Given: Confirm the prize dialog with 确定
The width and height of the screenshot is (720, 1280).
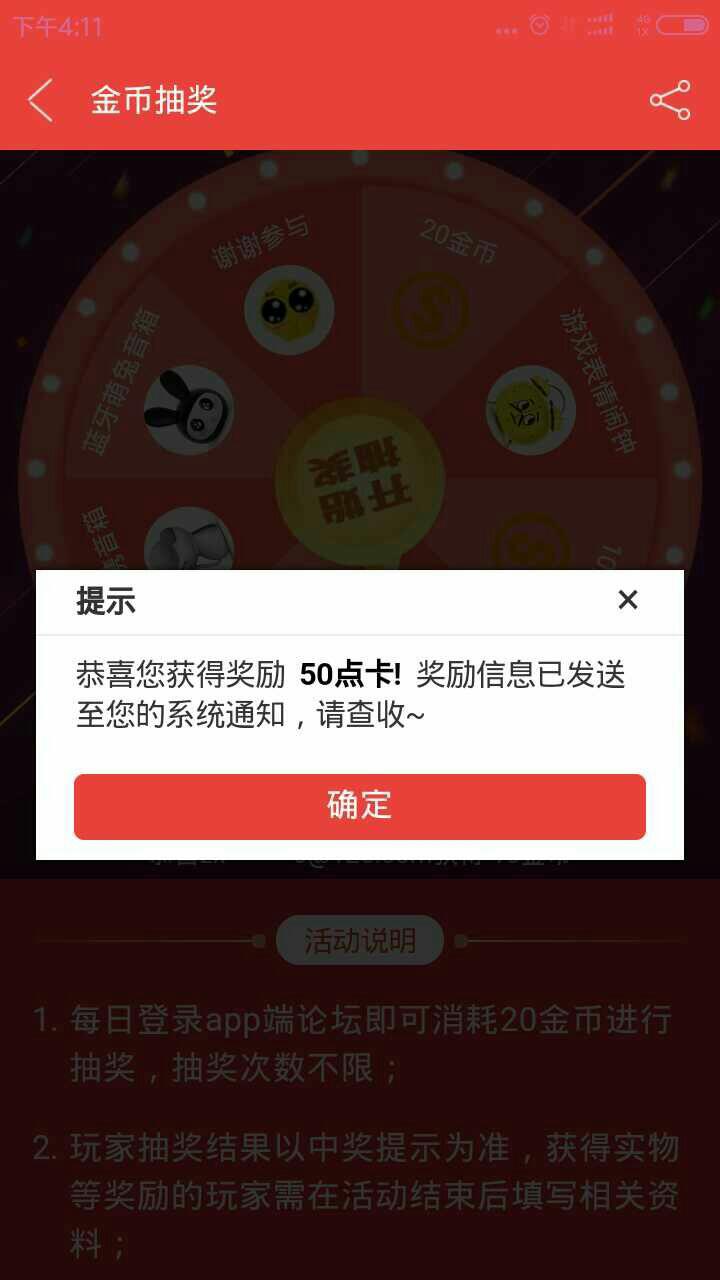Looking at the screenshot, I should point(360,806).
